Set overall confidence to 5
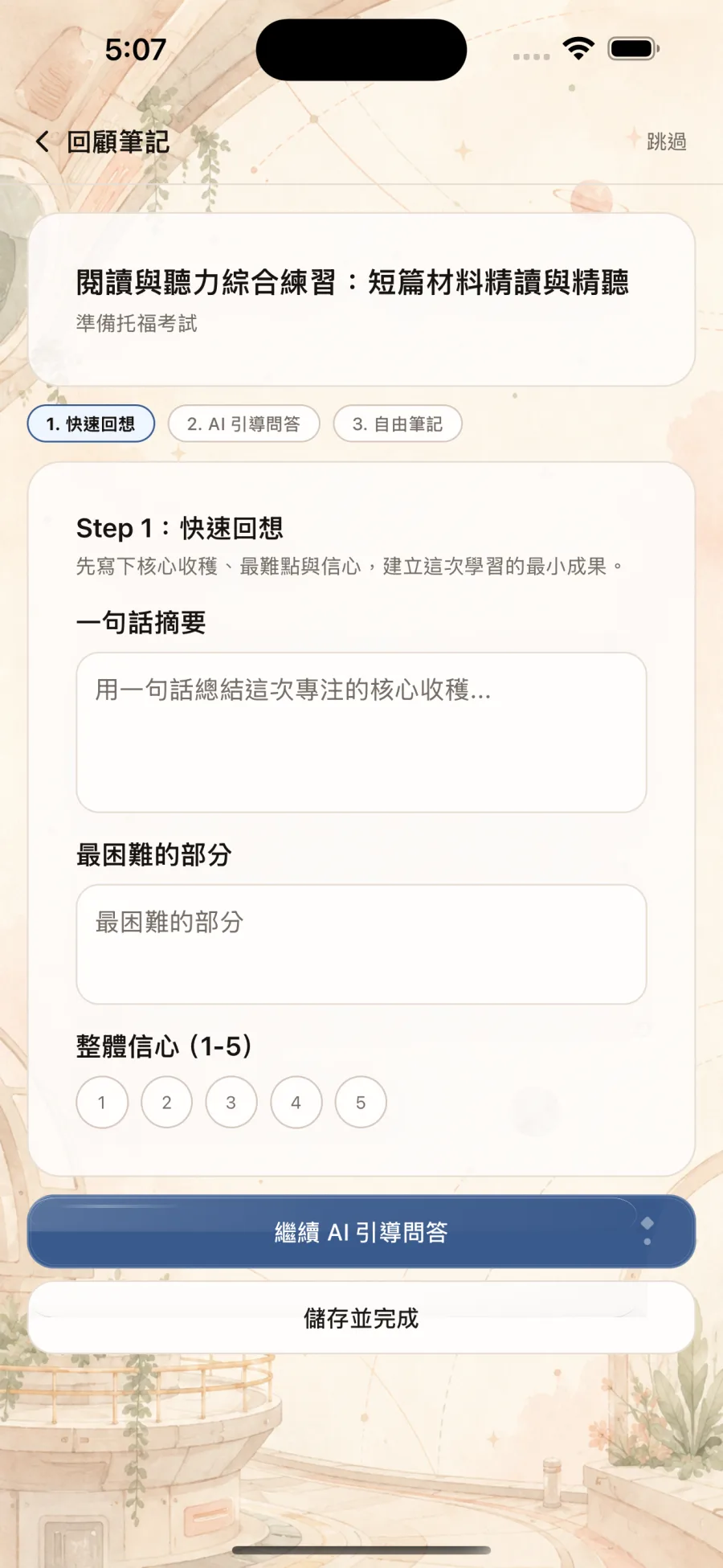The width and height of the screenshot is (723, 1568). [361, 1102]
